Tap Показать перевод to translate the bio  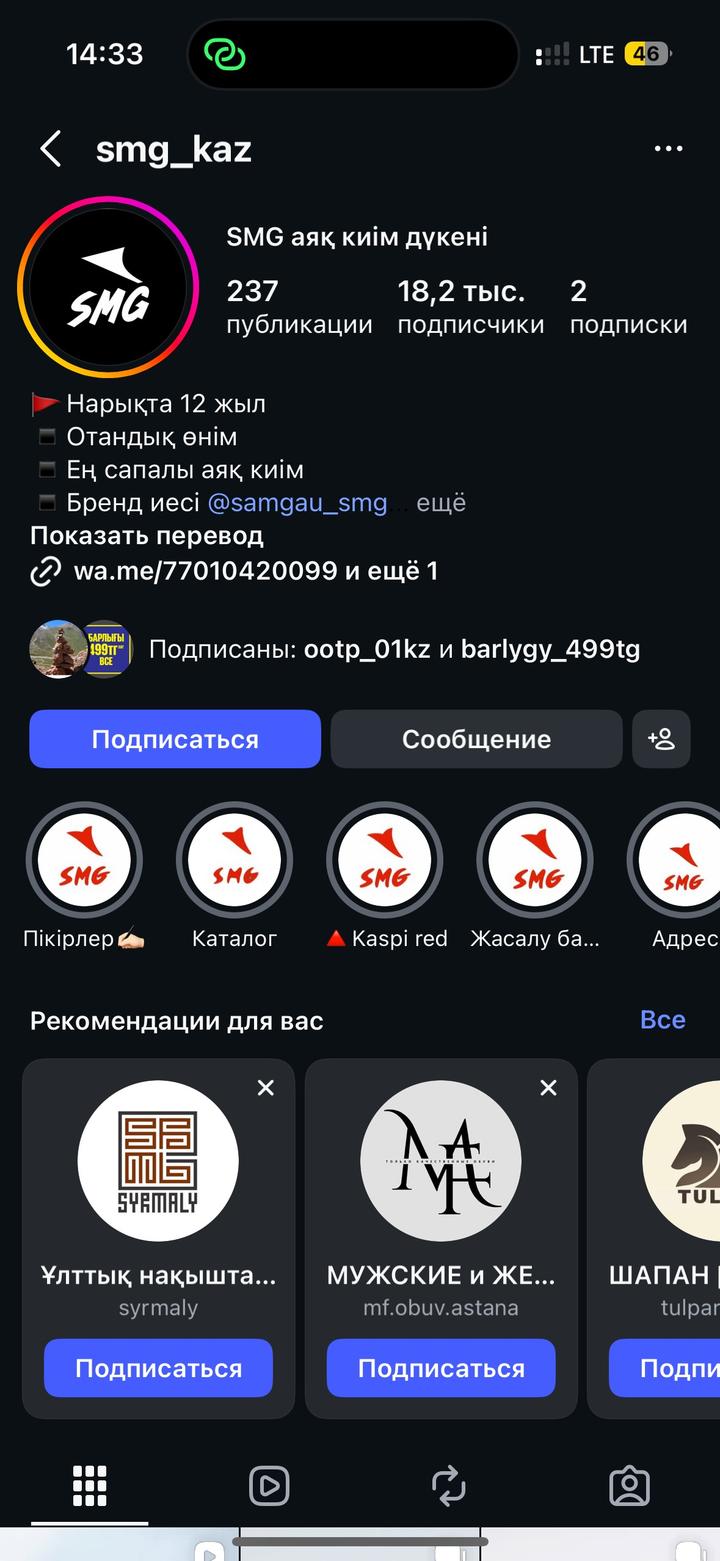pos(146,536)
